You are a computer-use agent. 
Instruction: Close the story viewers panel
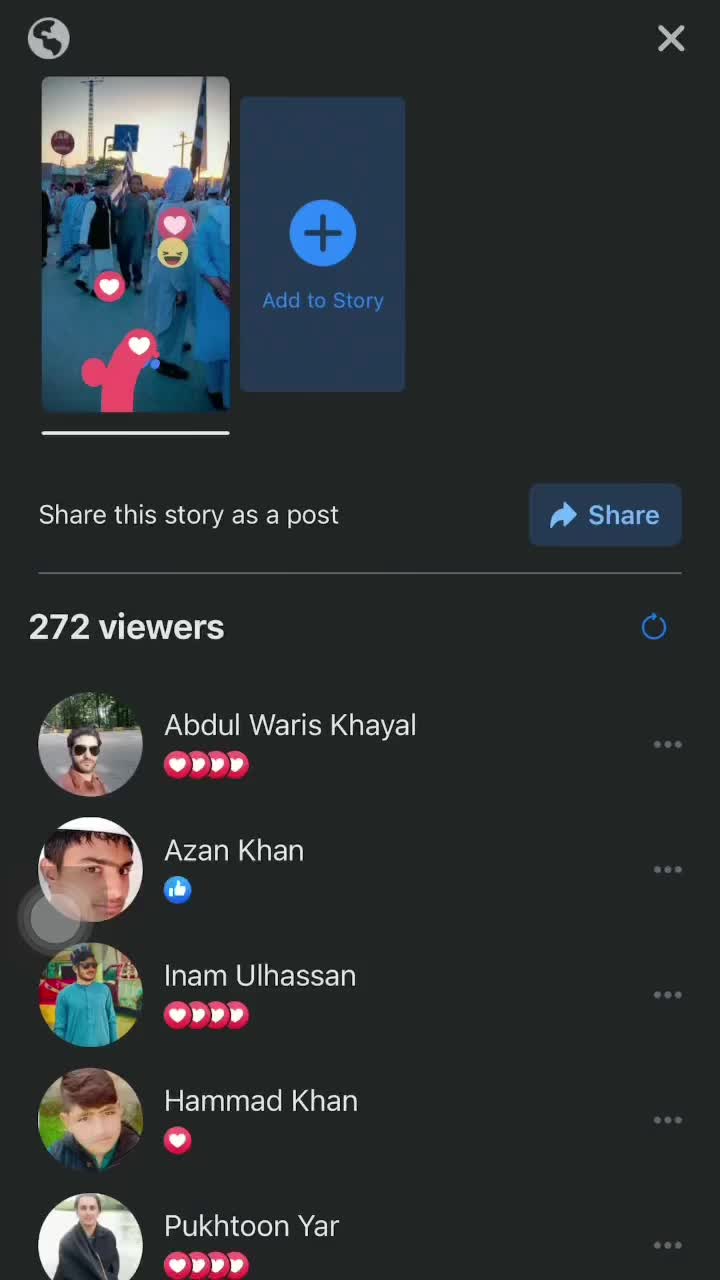click(671, 39)
